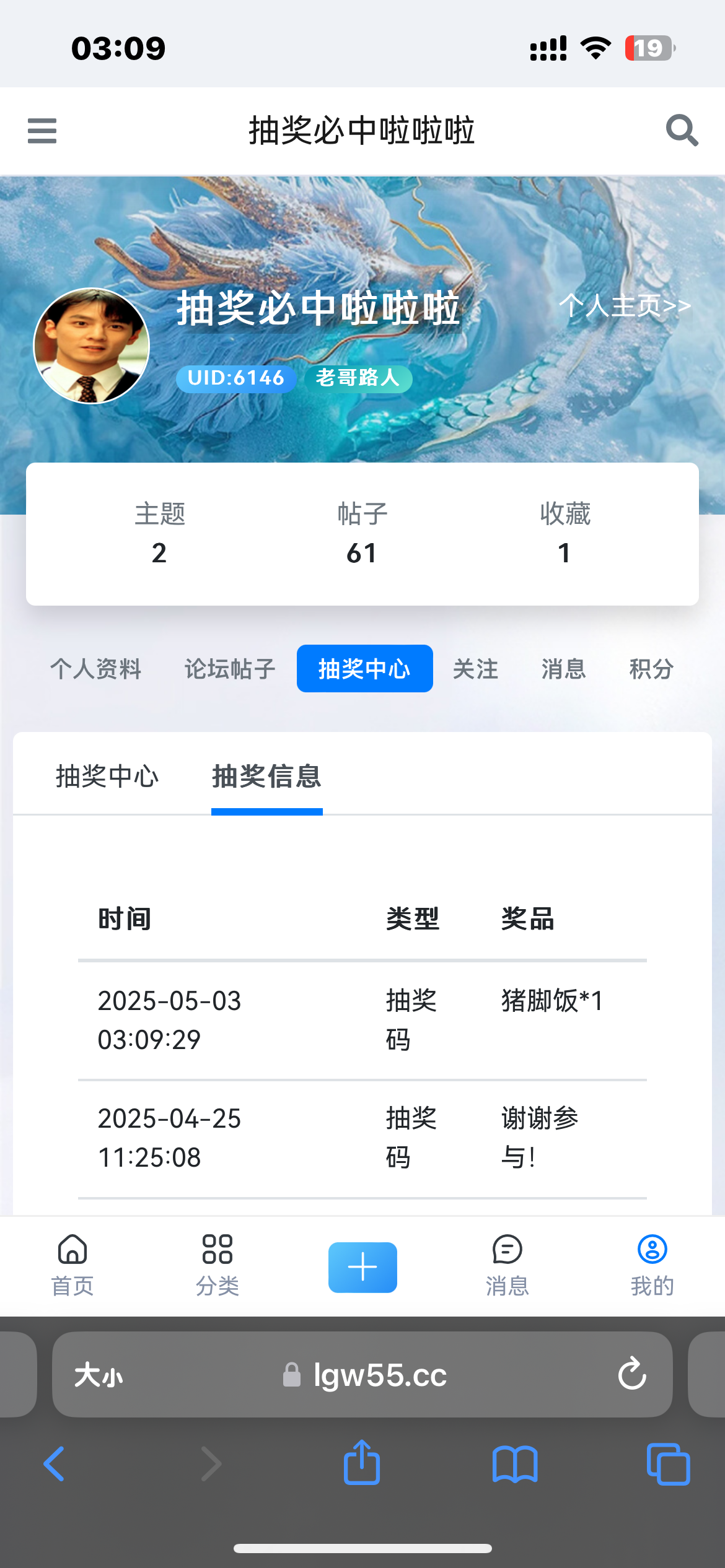Tap the profile avatar photo
The image size is (725, 1568).
92,346
